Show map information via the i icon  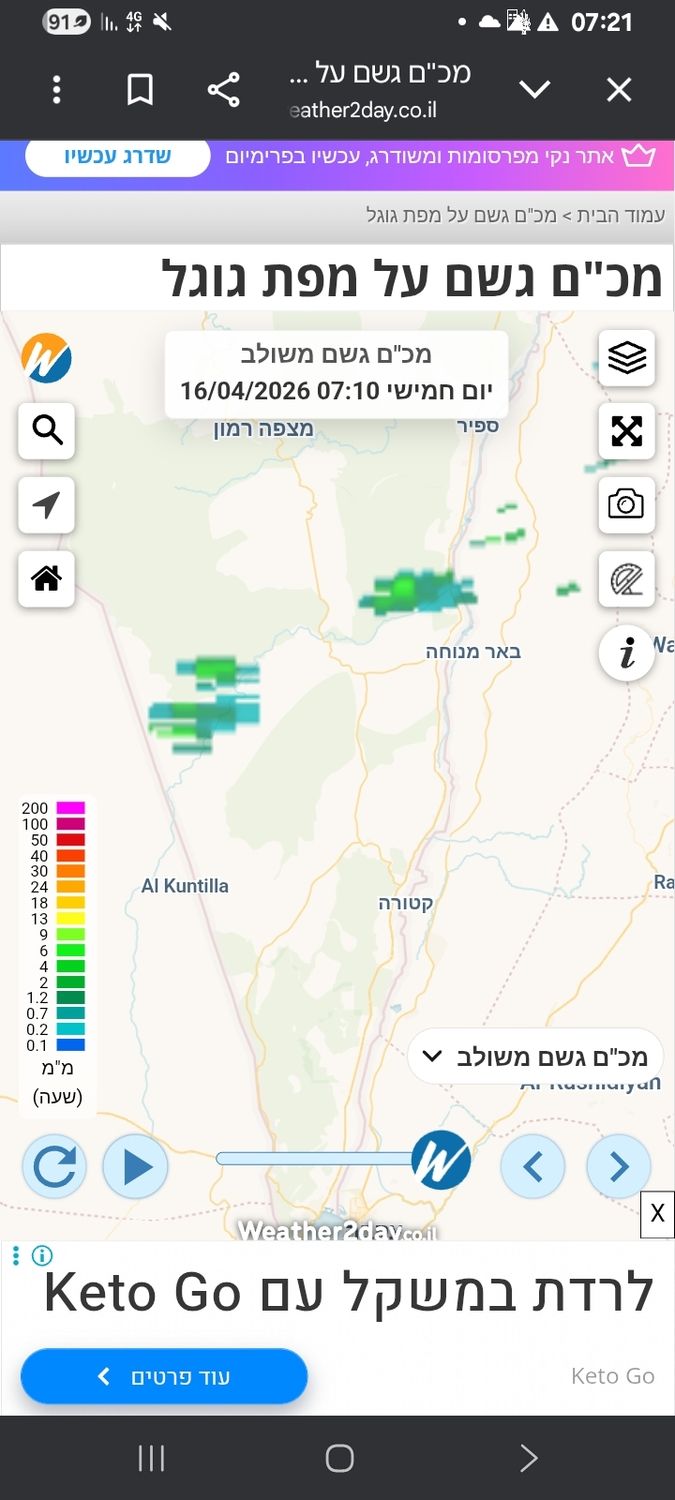coord(627,654)
